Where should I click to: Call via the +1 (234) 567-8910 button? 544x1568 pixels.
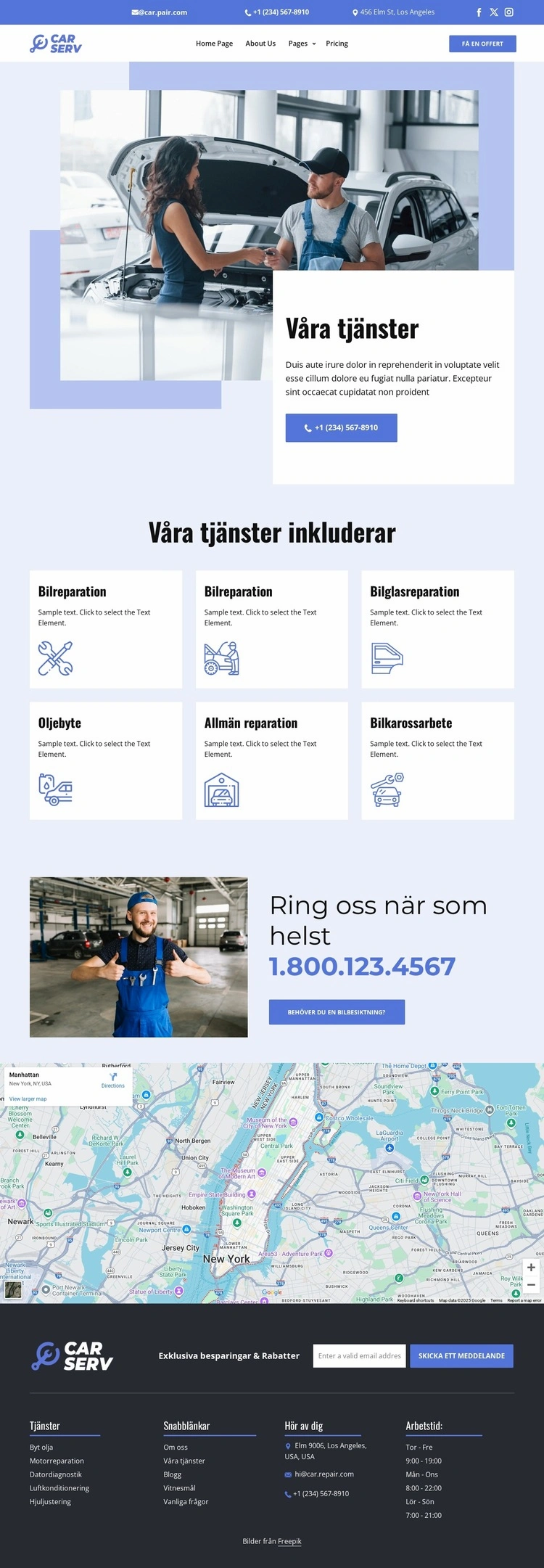(x=341, y=427)
